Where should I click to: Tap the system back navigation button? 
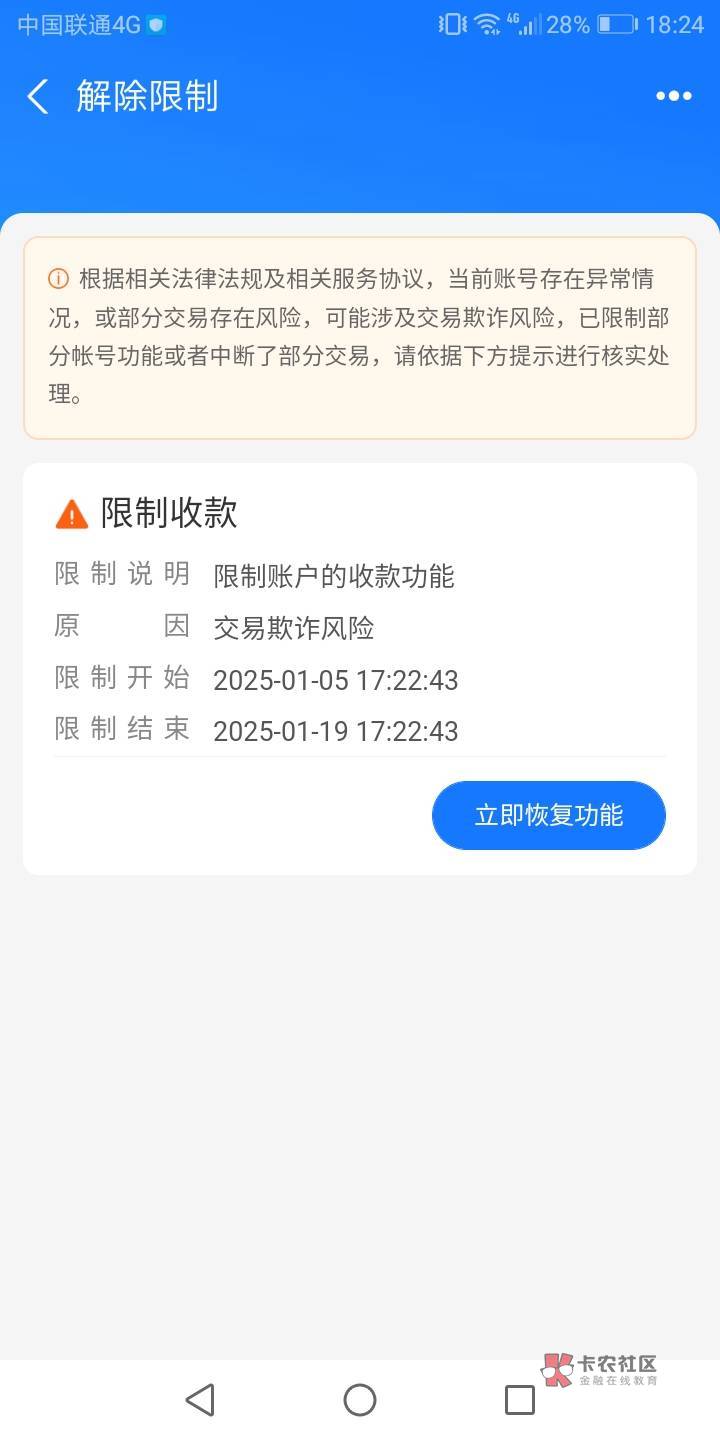200,1399
